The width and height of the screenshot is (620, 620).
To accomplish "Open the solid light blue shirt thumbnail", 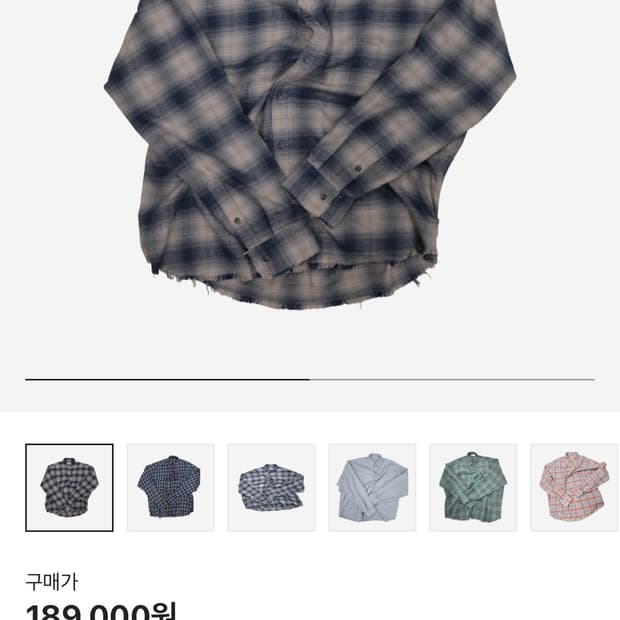I will click(x=372, y=488).
